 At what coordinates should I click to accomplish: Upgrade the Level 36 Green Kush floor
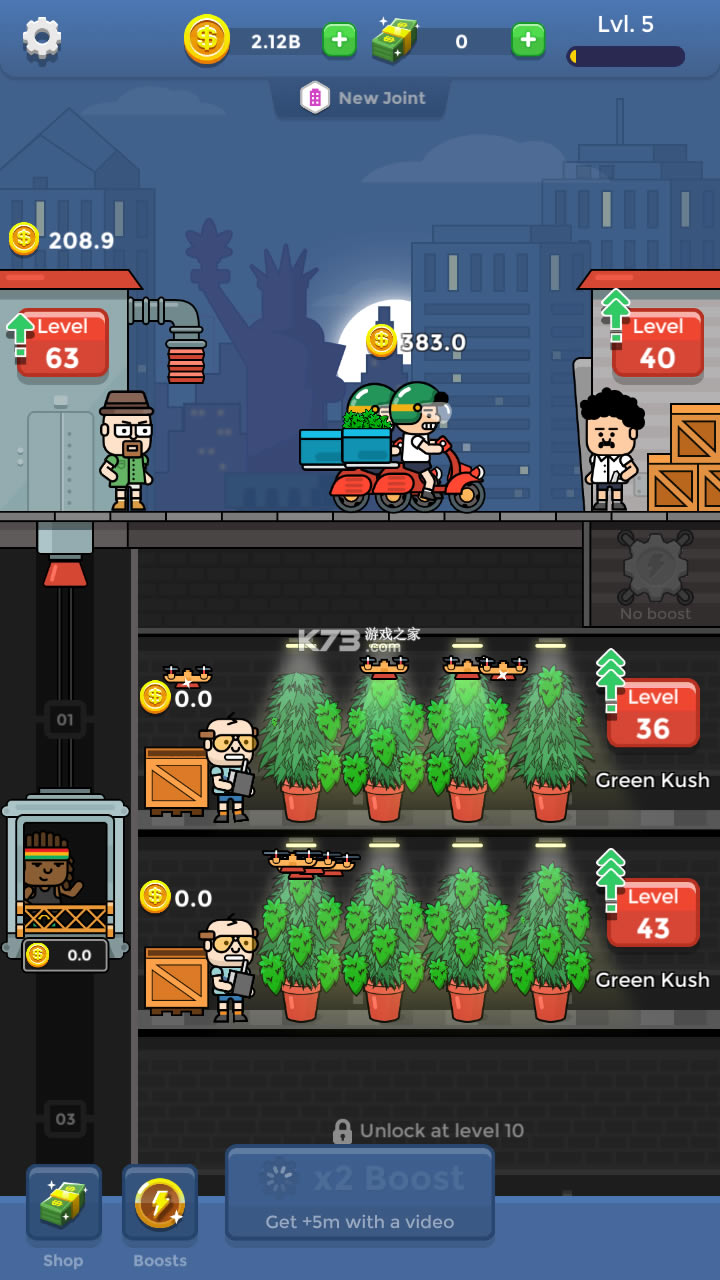click(x=652, y=713)
